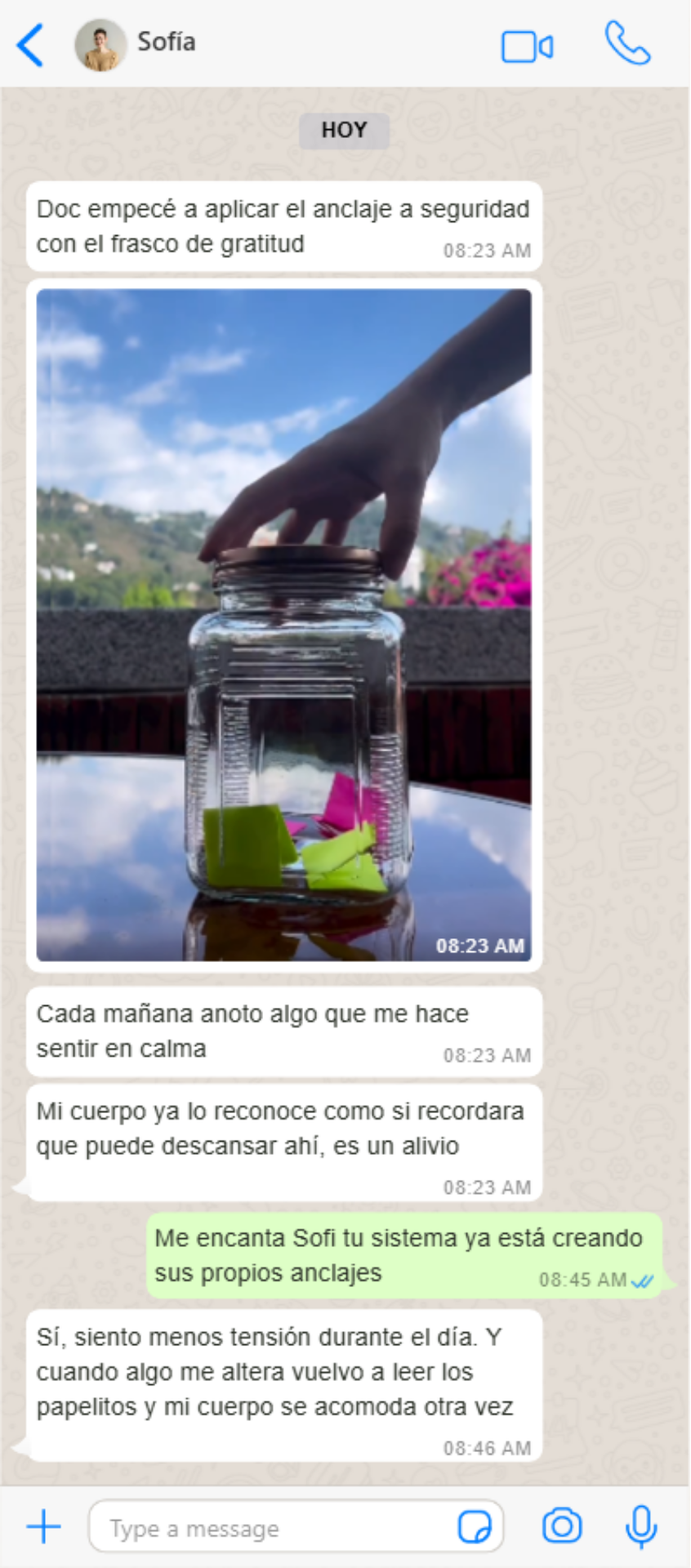Open the gratitude jar photo
This screenshot has height=1568, width=691.
click(283, 625)
